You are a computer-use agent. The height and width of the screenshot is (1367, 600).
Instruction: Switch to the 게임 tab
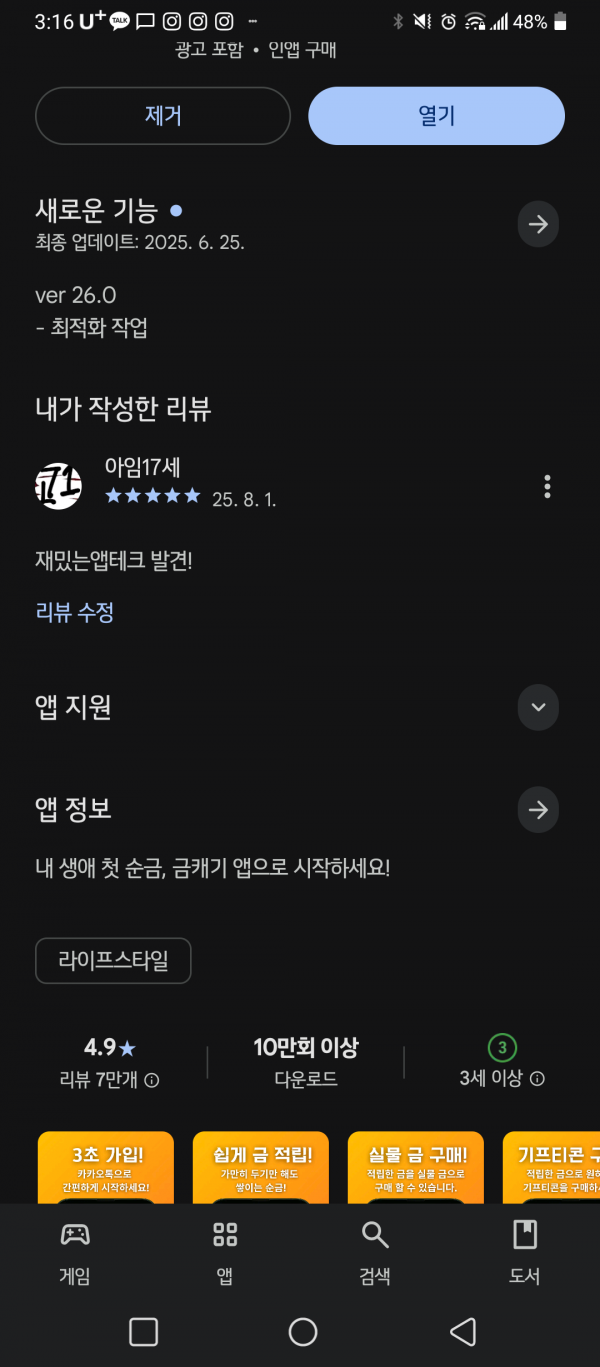[75, 1252]
